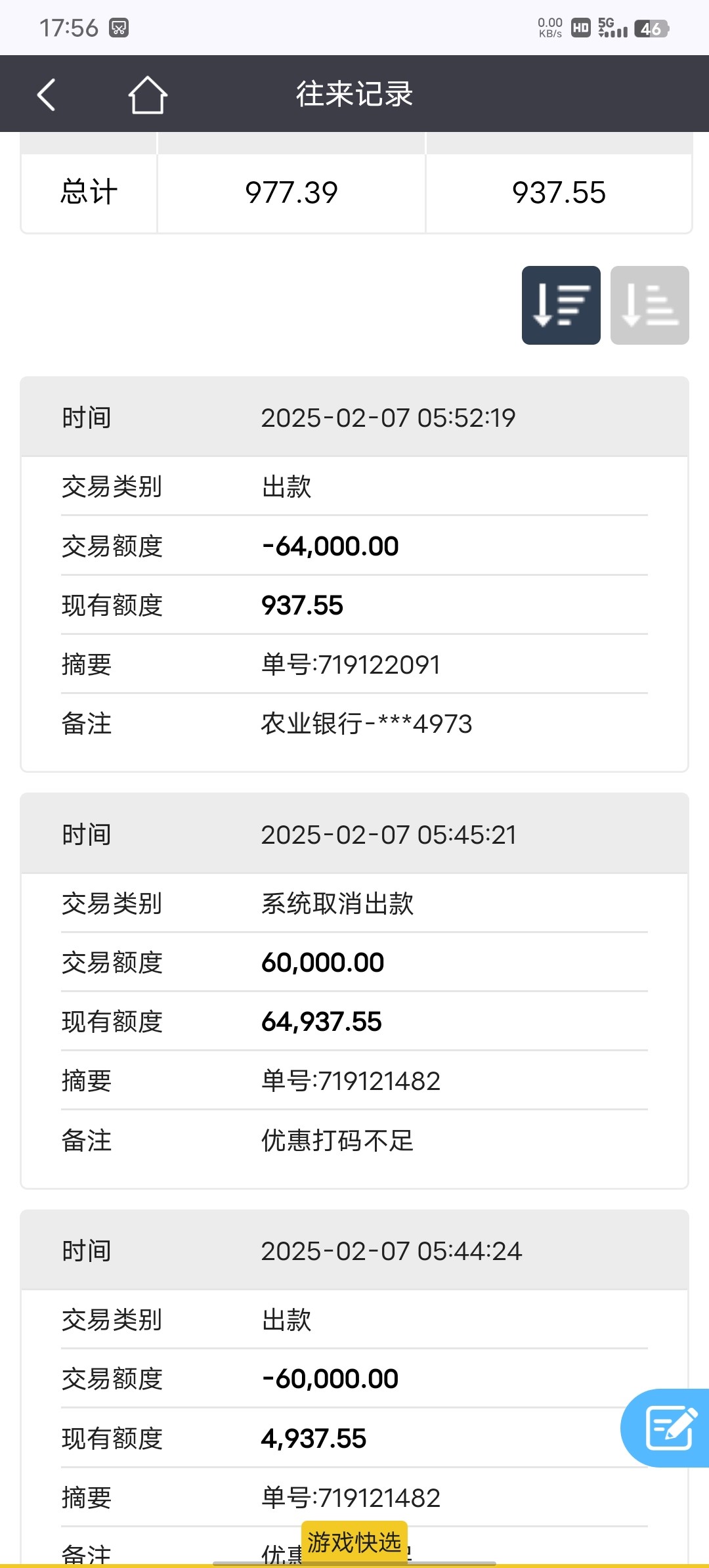This screenshot has height=1568, width=709.
Task: Select the gray ascending sort button
Action: coord(650,305)
